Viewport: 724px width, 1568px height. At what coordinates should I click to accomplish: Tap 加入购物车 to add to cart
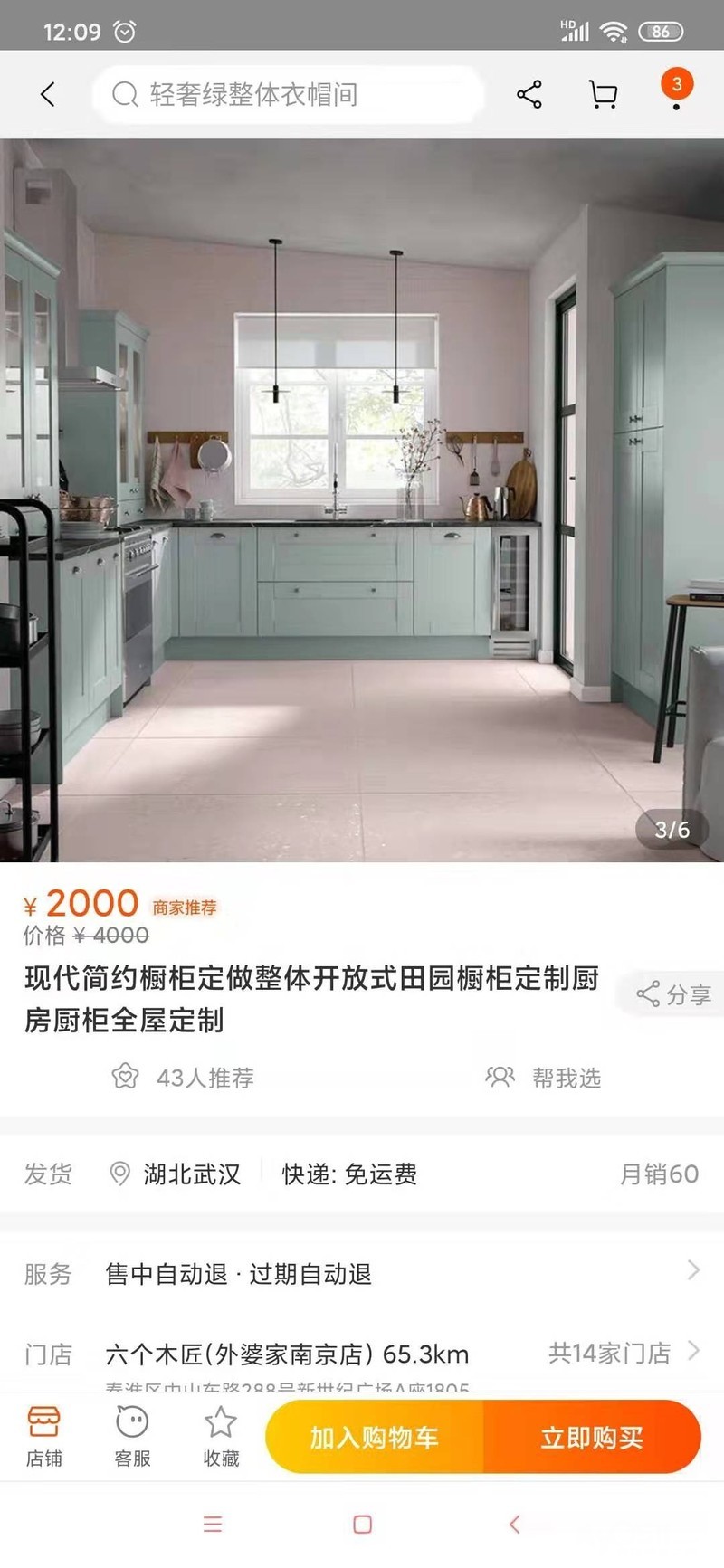tap(375, 1437)
